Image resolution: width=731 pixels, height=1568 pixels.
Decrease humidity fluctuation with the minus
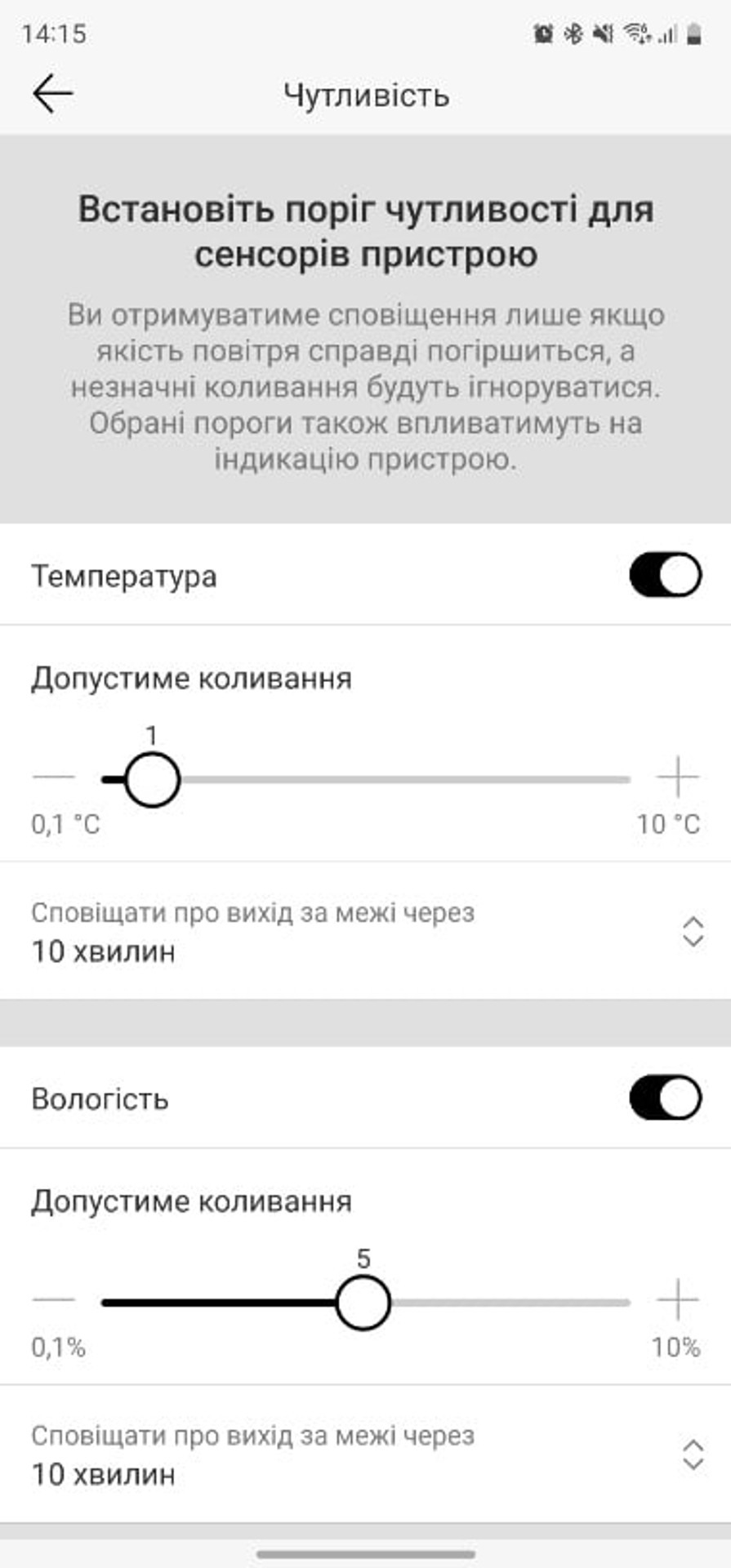[53, 1299]
